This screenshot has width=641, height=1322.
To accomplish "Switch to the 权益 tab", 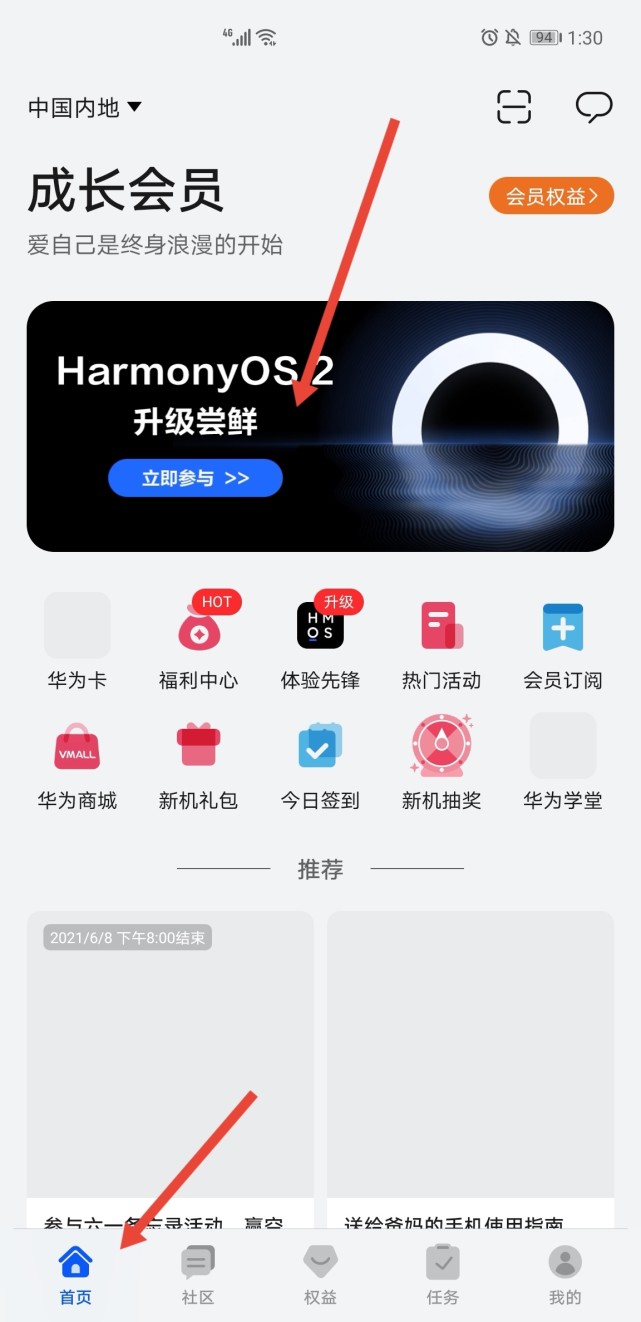I will (x=320, y=1276).
